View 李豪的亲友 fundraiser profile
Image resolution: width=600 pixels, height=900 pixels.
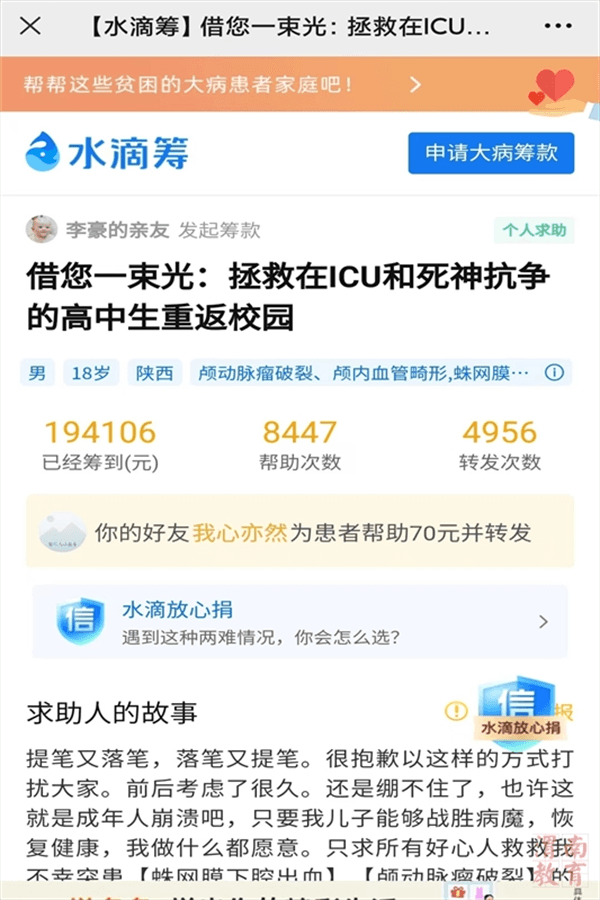[117, 230]
